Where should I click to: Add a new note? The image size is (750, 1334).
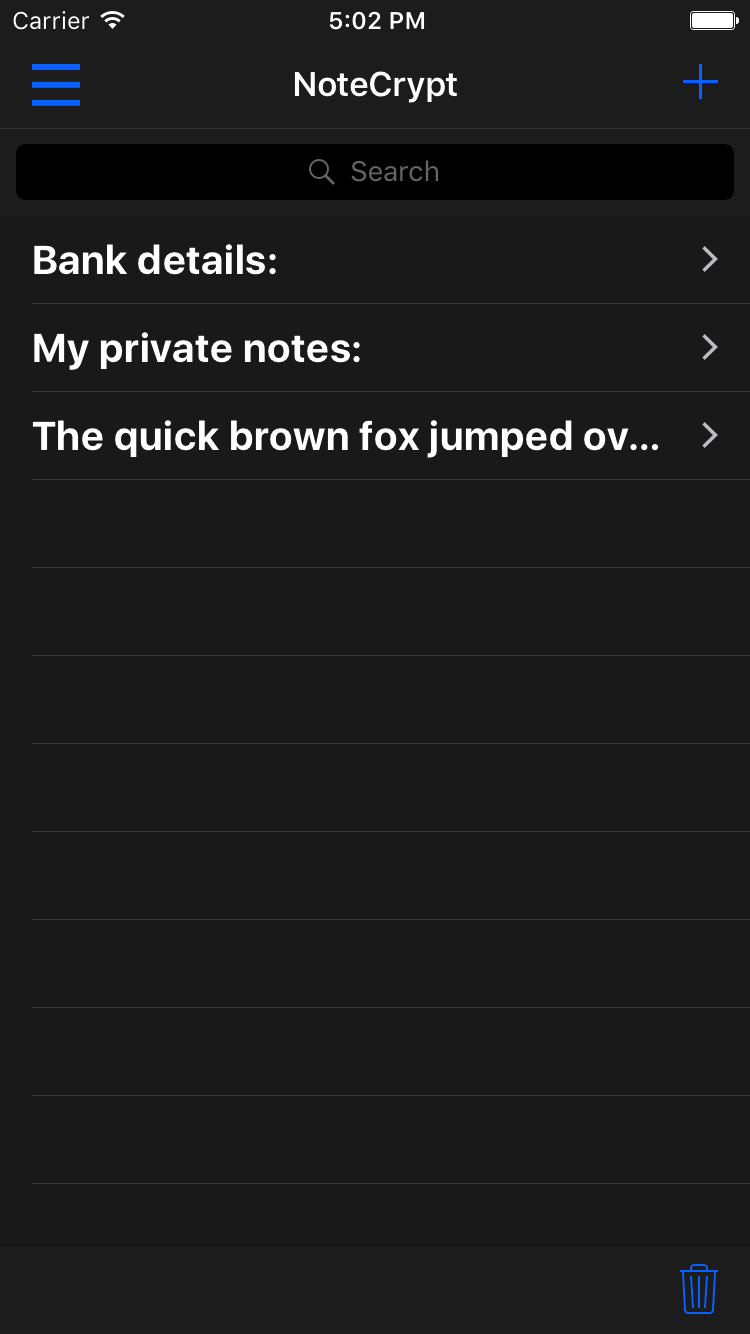click(x=700, y=83)
